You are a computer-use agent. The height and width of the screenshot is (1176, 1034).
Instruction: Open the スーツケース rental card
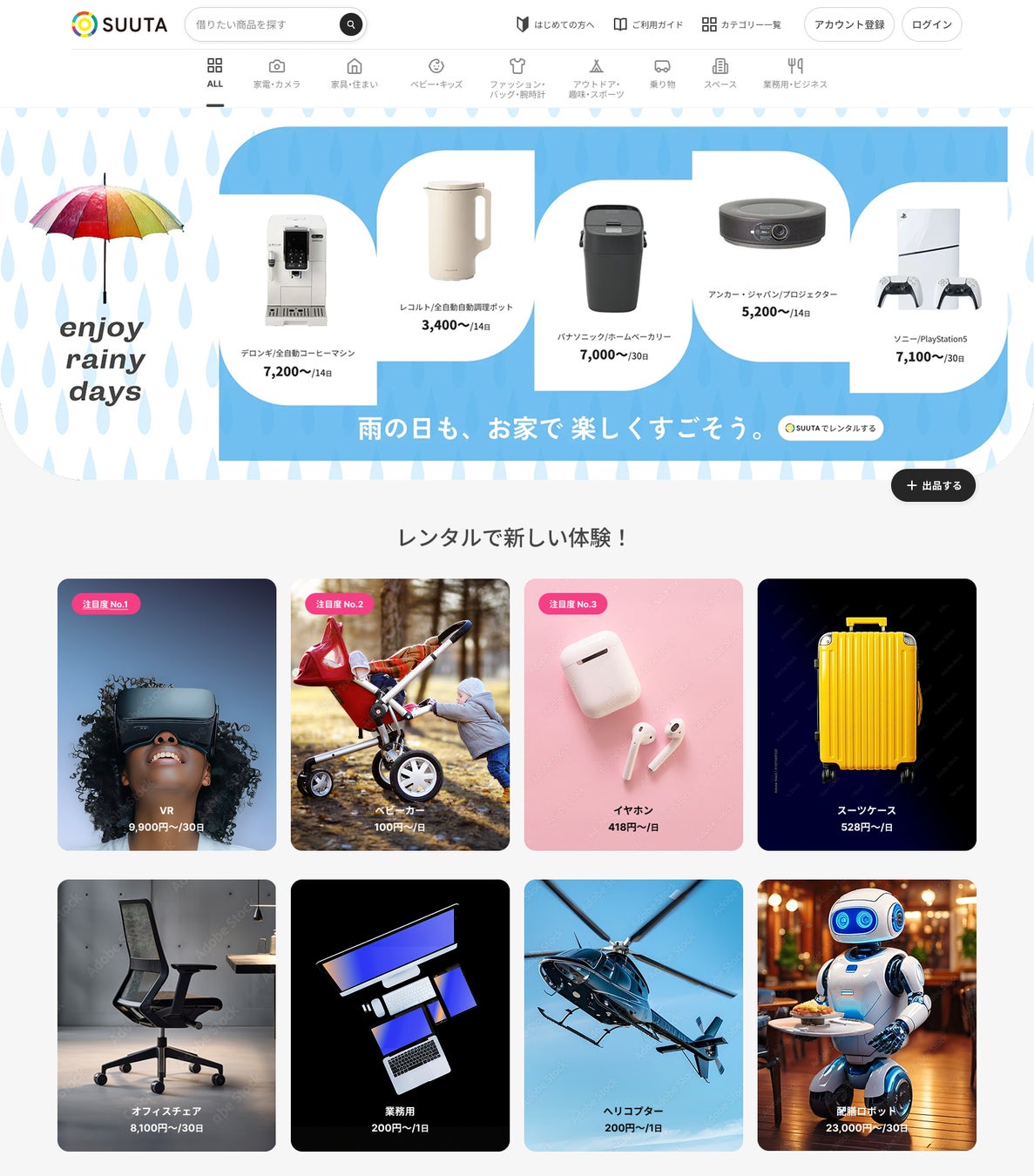pyautogui.click(x=867, y=714)
